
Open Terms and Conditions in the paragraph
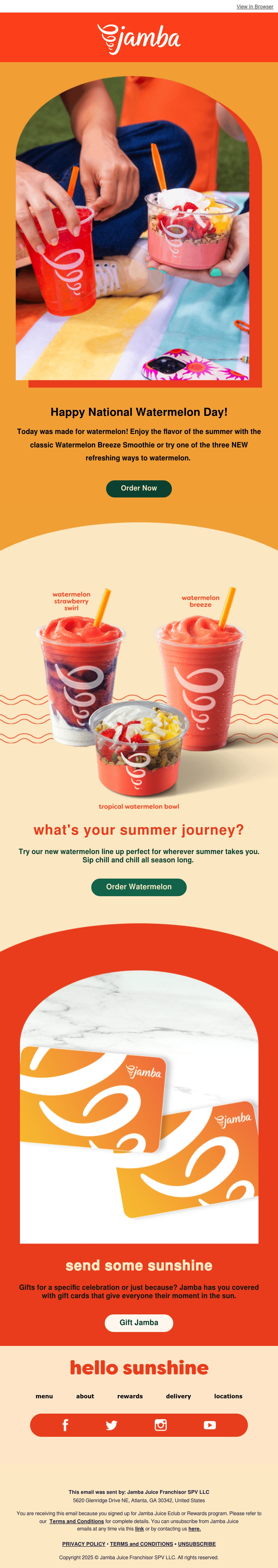tap(77, 1521)
